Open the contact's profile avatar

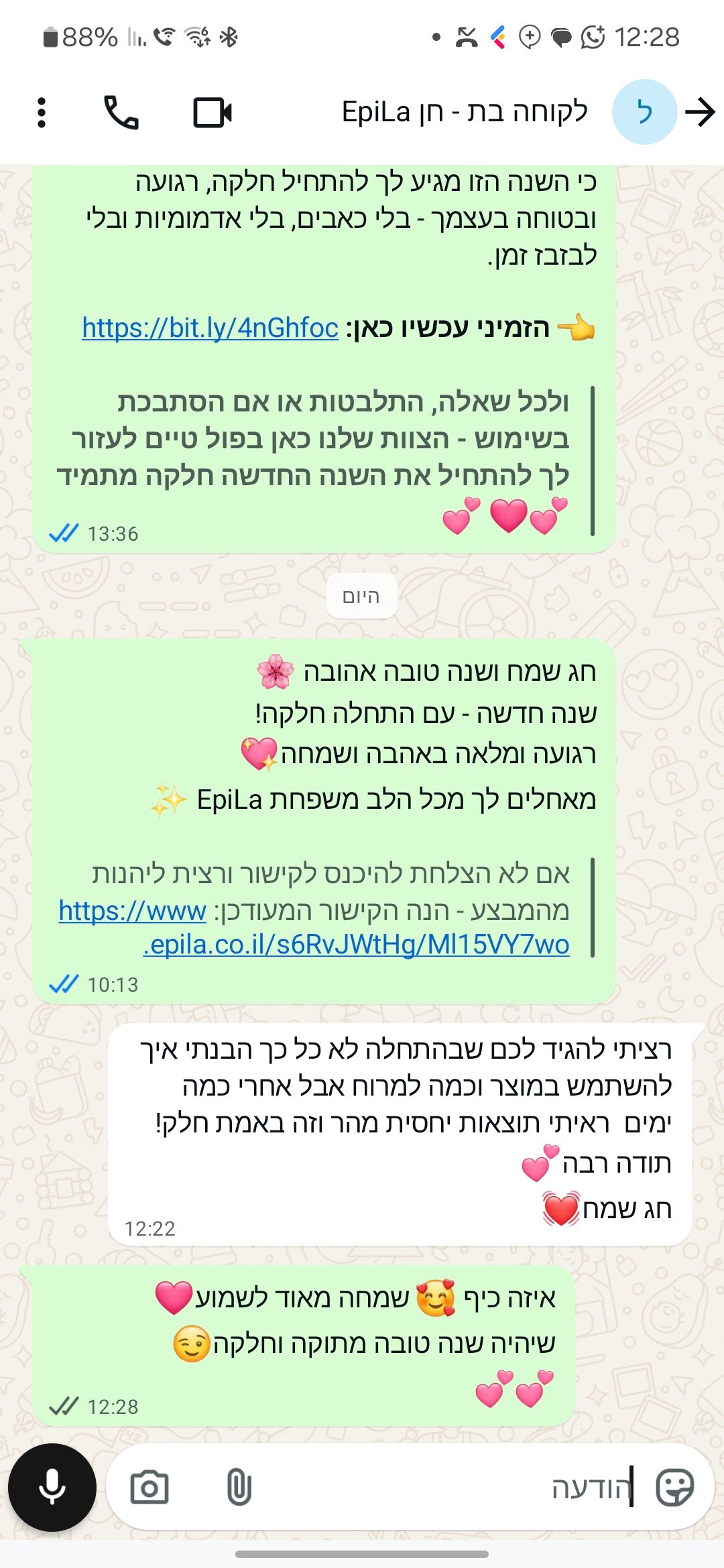click(644, 113)
